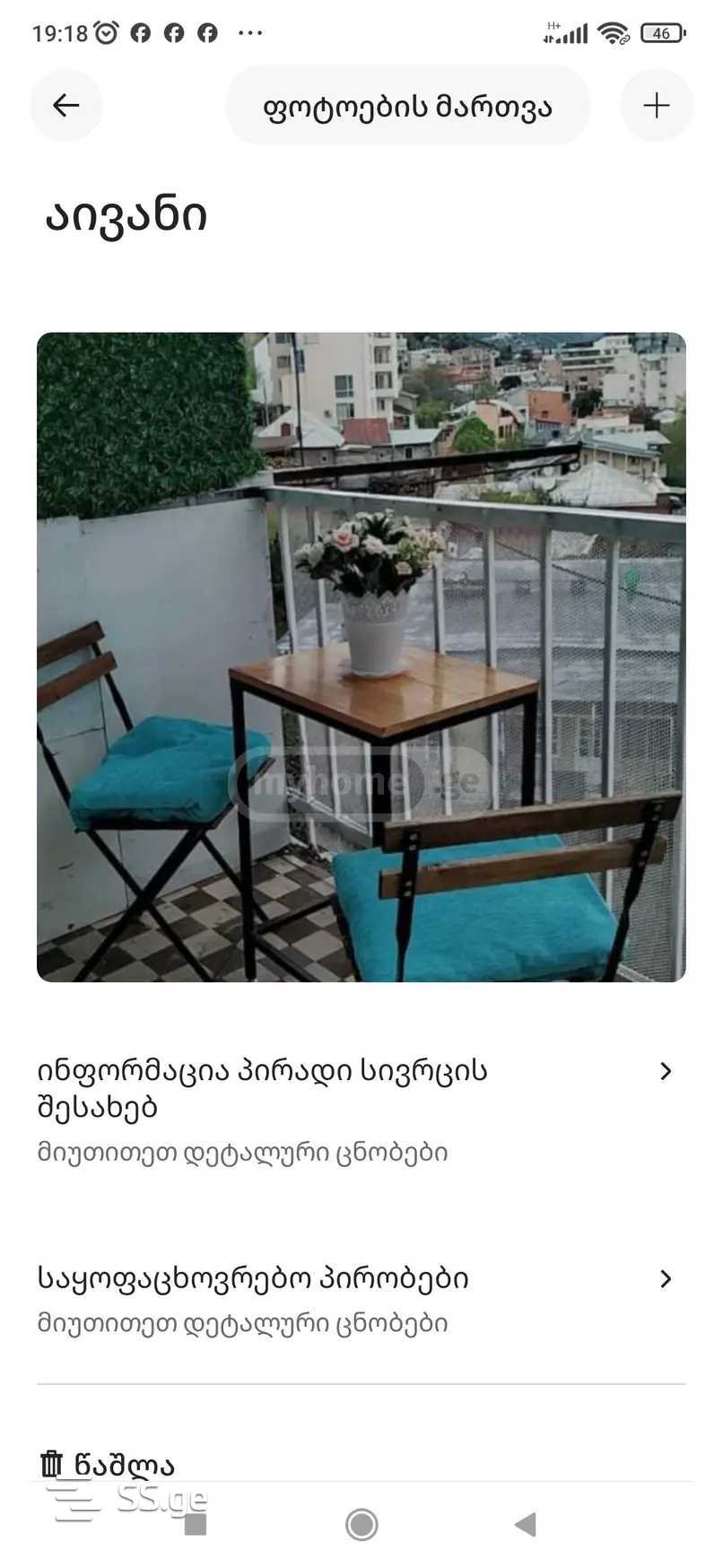Tap წაშლა to delete the photo
Image resolution: width=723 pixels, height=1568 pixels.
108,1465
